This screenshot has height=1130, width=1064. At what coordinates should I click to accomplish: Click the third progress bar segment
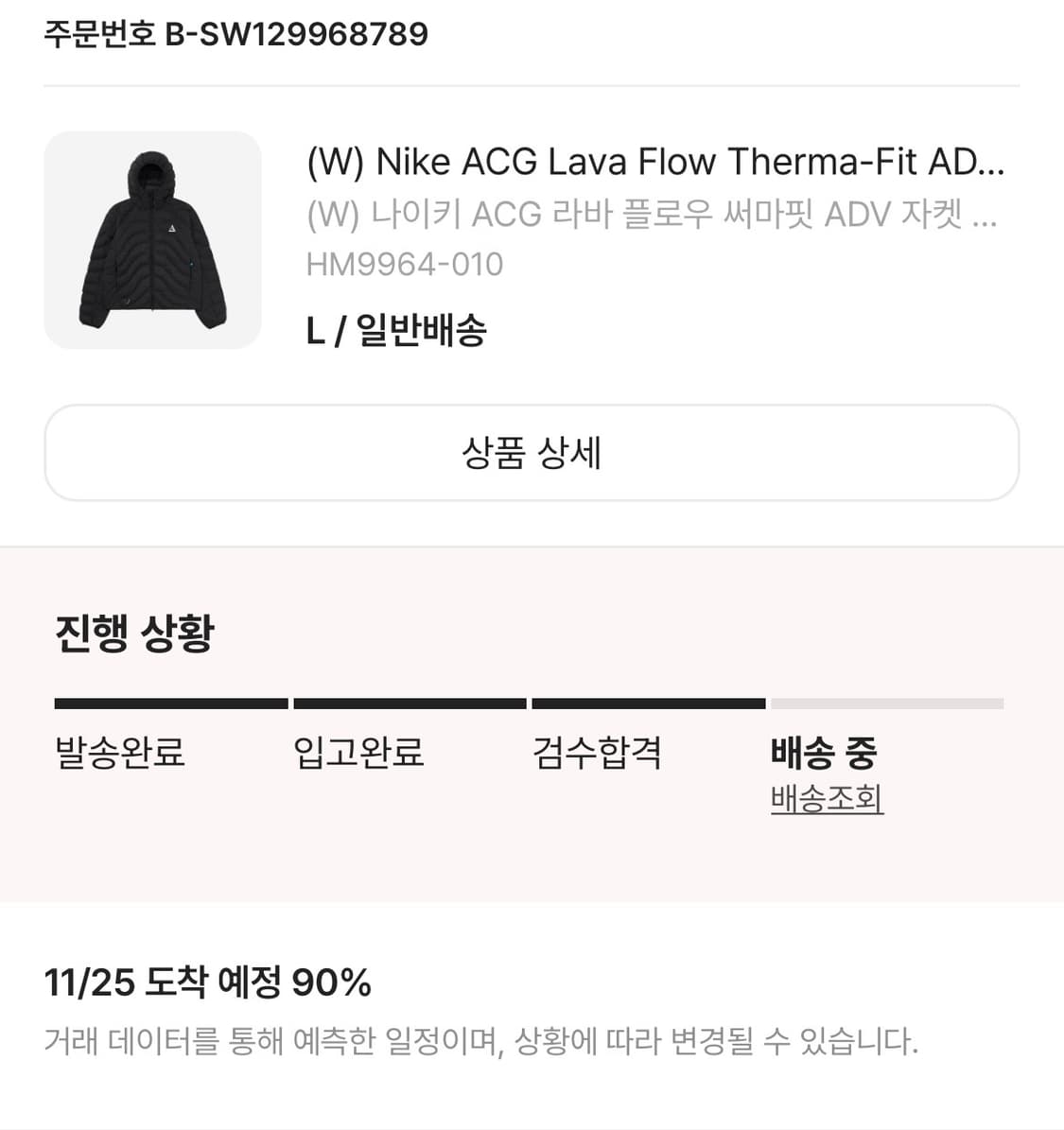(x=649, y=704)
